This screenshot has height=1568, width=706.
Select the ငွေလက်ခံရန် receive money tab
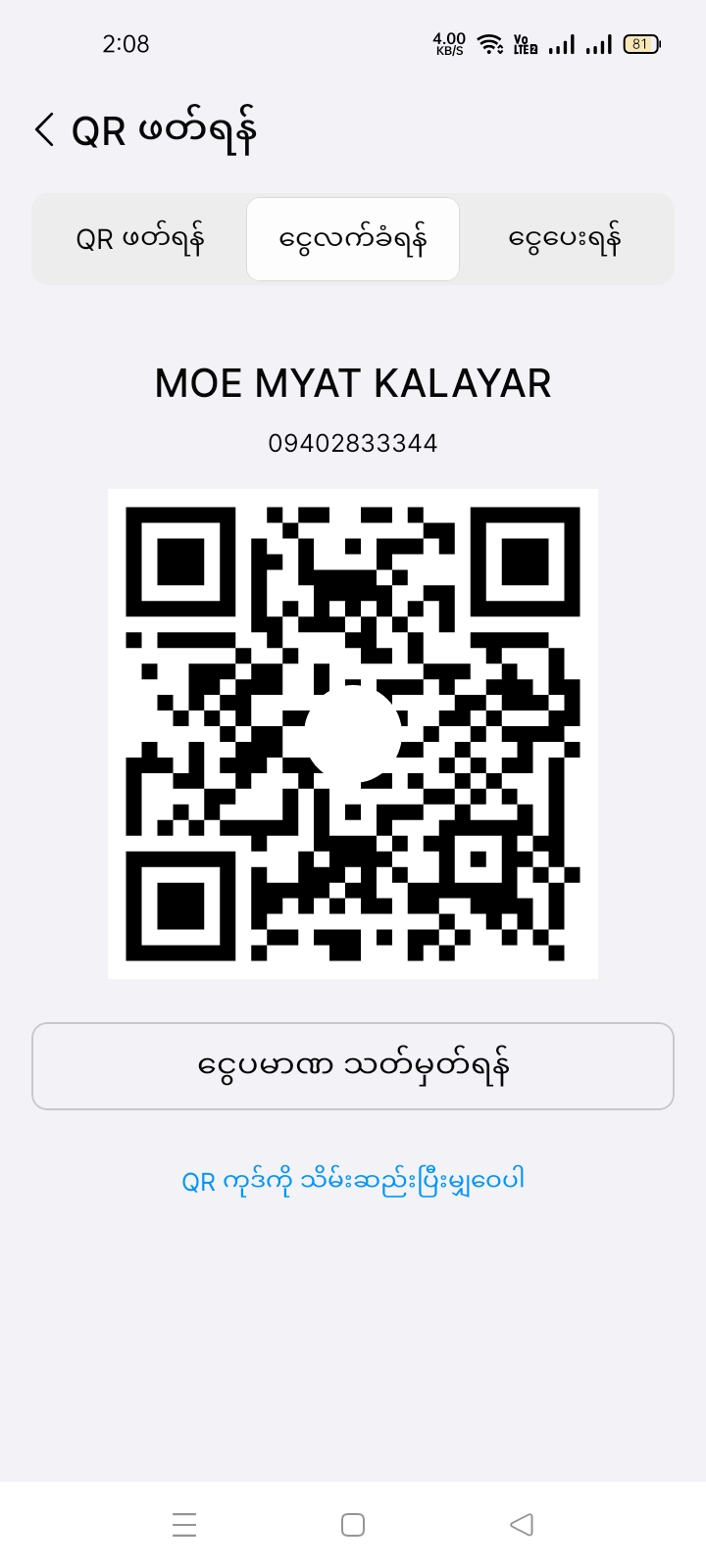(x=353, y=239)
